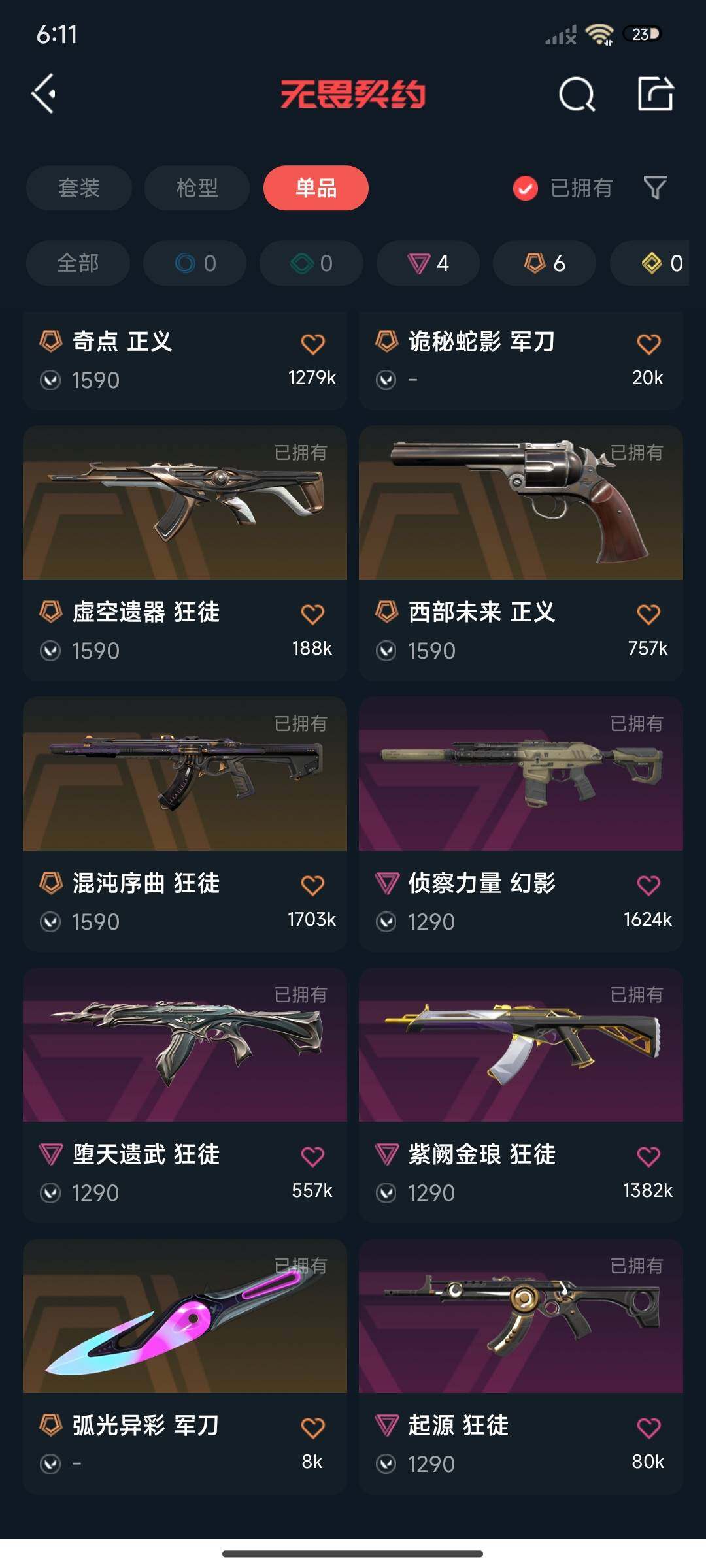Select the 全部 rarity chip
The image size is (706, 1568).
click(78, 263)
